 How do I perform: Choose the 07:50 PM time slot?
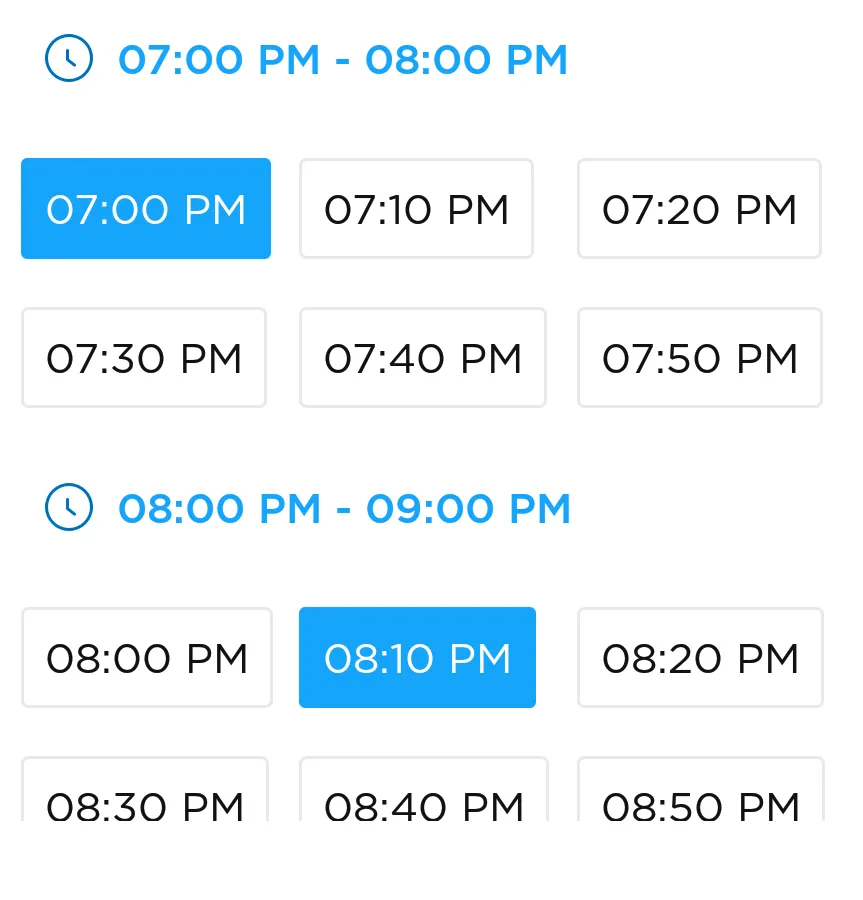[700, 358]
